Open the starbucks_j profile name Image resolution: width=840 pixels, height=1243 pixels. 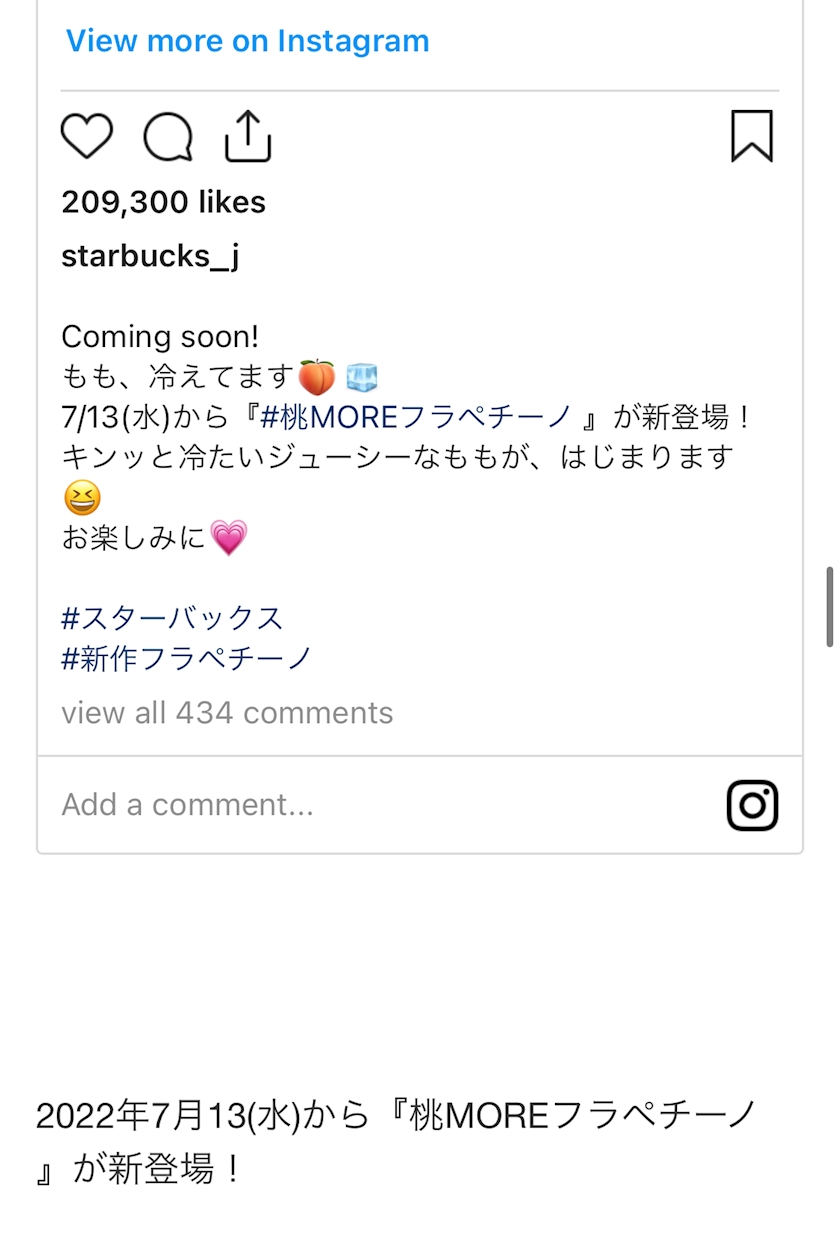tap(150, 256)
